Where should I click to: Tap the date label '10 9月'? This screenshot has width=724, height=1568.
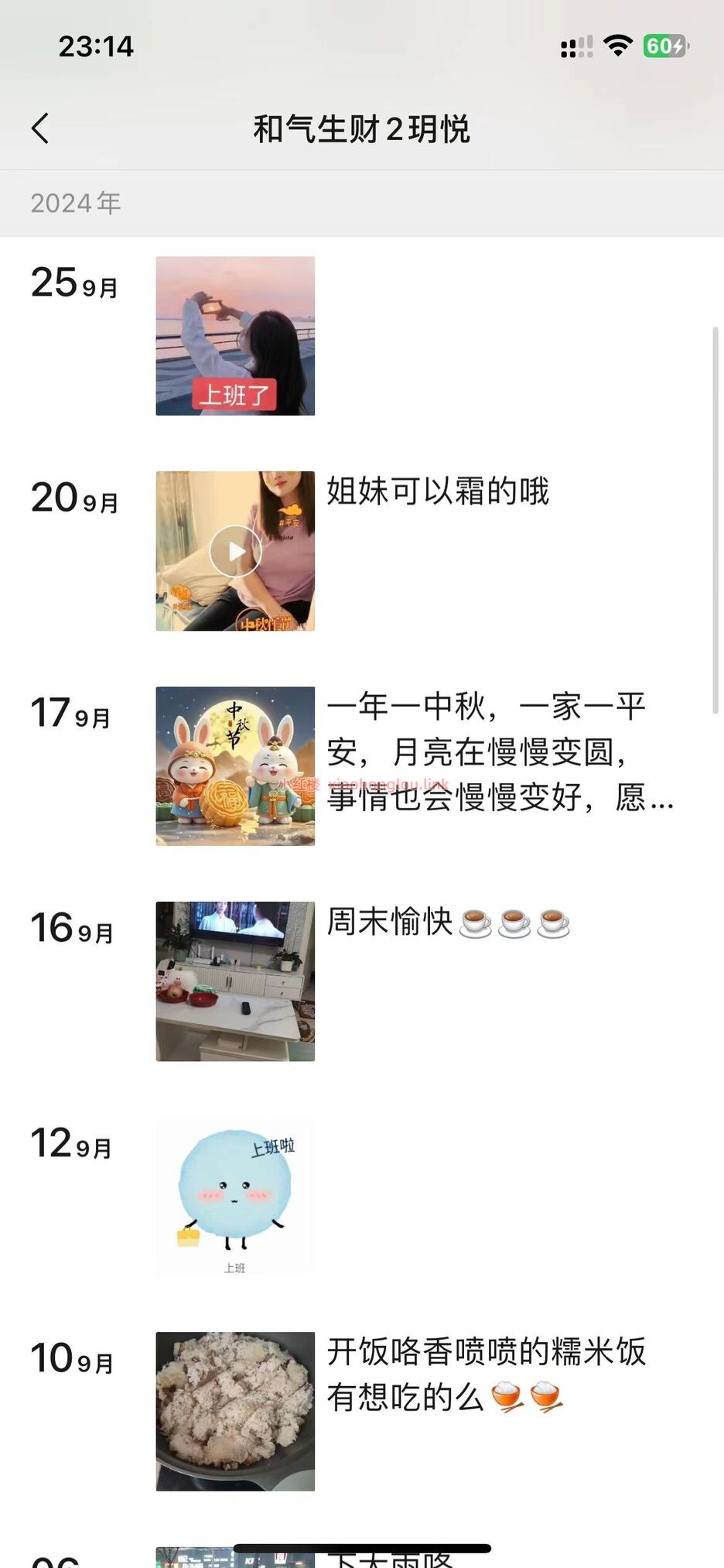point(73,1362)
